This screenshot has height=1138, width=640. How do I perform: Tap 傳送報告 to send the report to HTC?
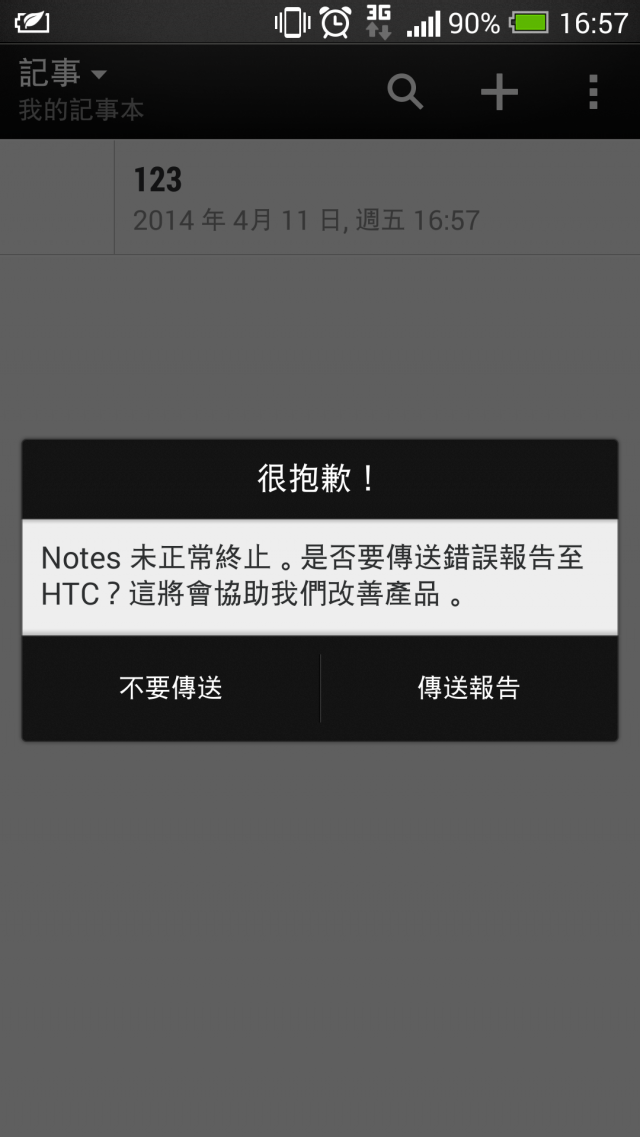point(469,688)
